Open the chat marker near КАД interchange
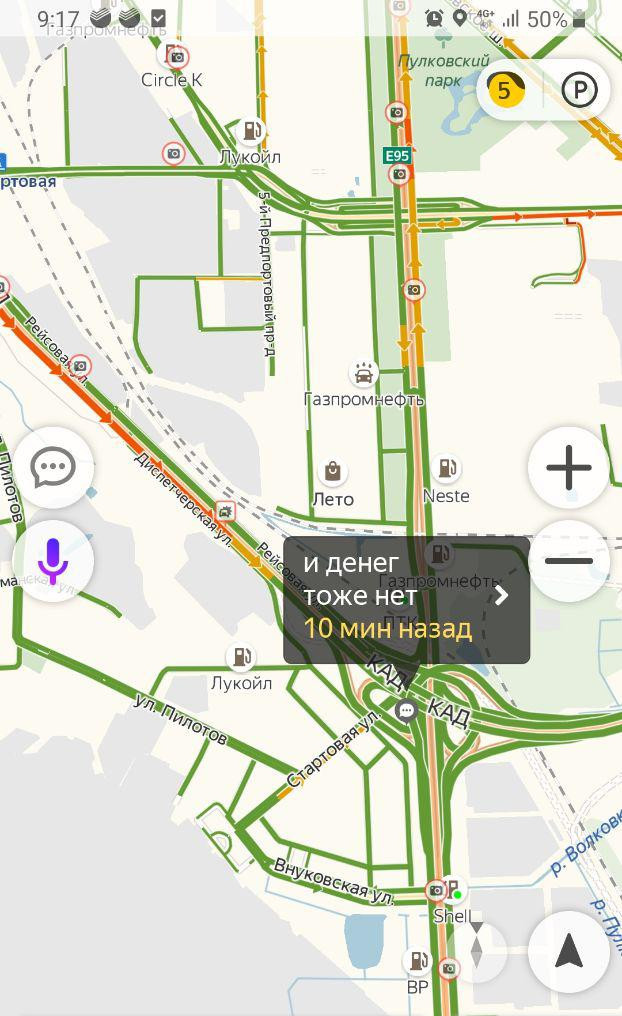 coord(406,711)
